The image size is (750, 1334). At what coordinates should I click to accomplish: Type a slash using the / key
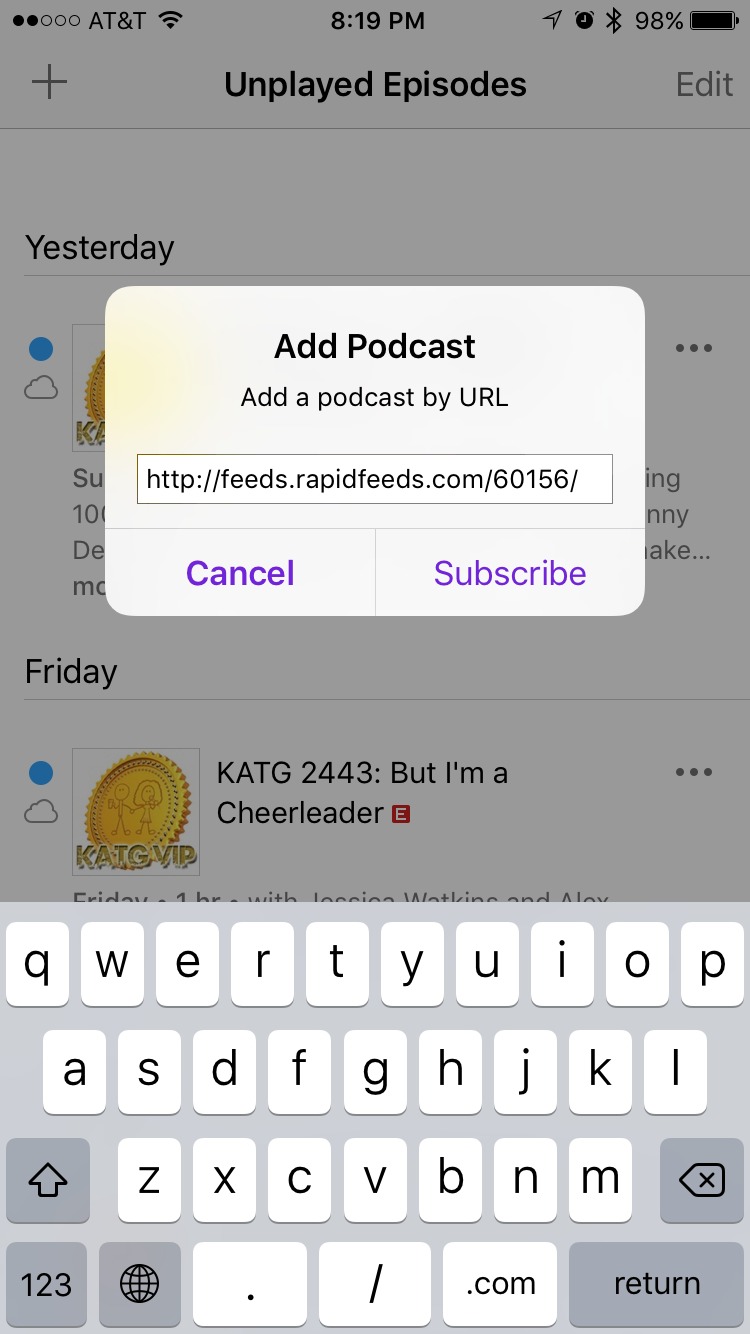(x=375, y=1284)
